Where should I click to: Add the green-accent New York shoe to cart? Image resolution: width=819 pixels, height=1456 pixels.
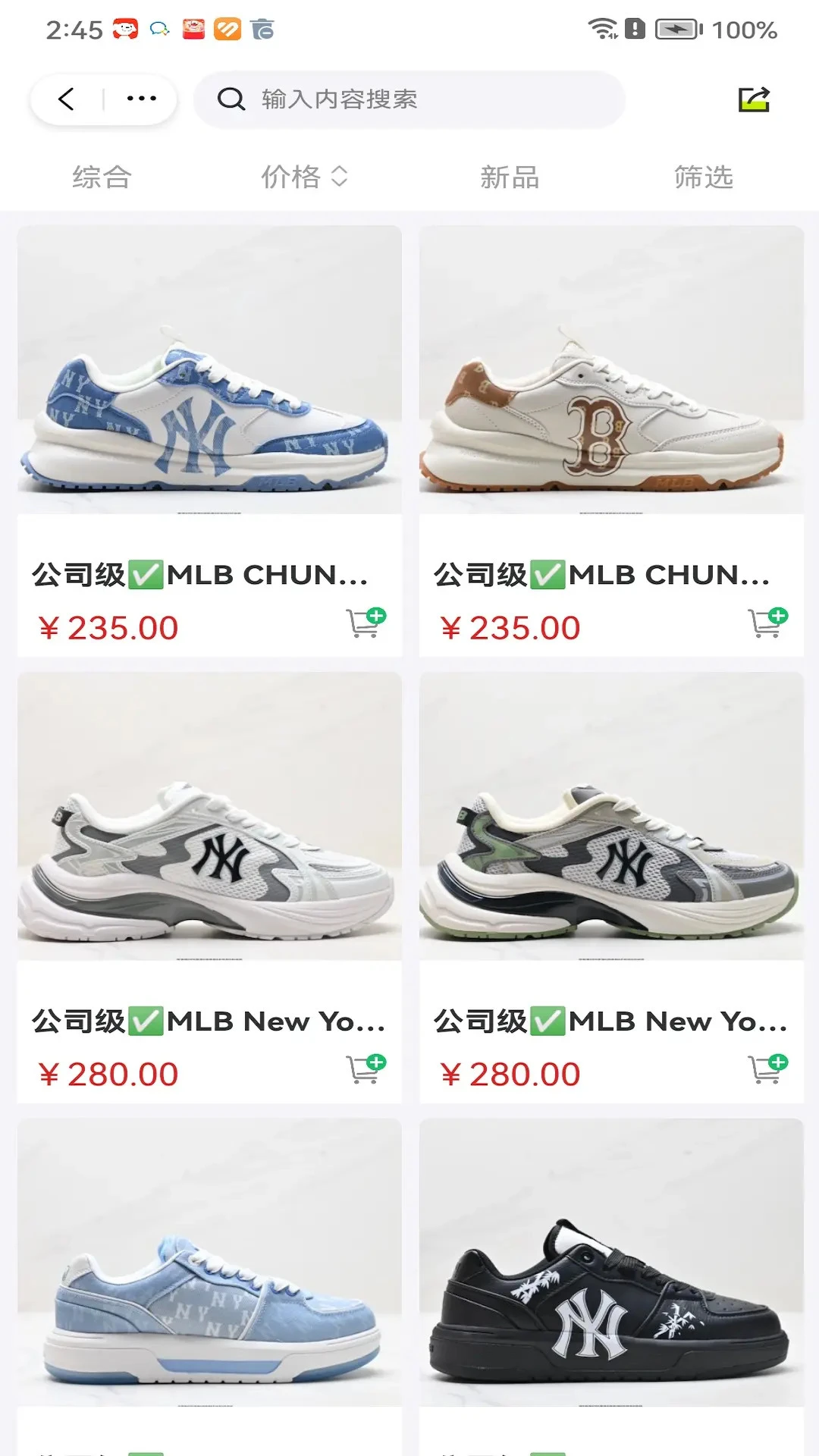(767, 1069)
